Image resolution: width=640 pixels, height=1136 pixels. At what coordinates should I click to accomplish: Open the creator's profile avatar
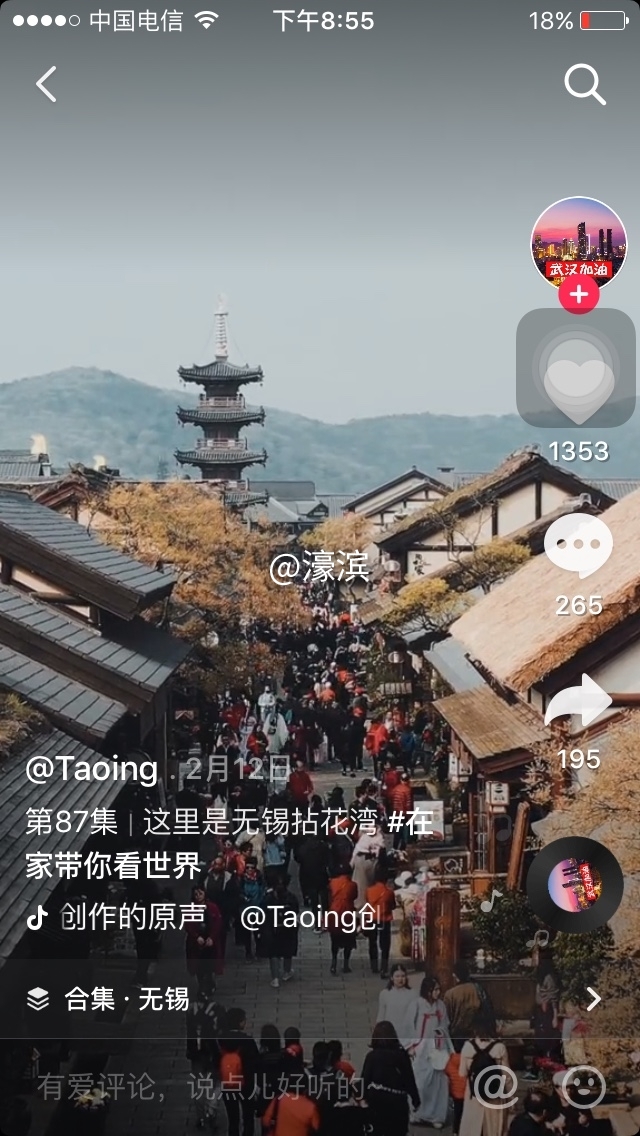578,243
